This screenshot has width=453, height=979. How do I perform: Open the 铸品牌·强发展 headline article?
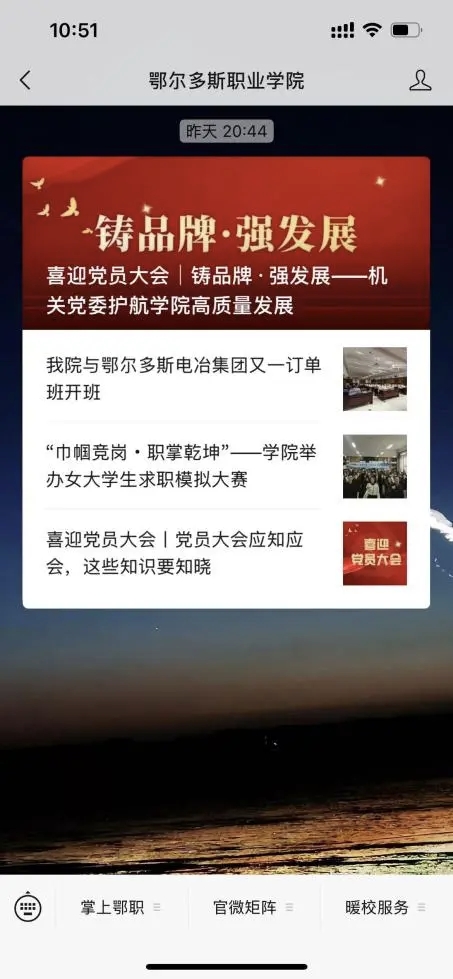click(226, 243)
